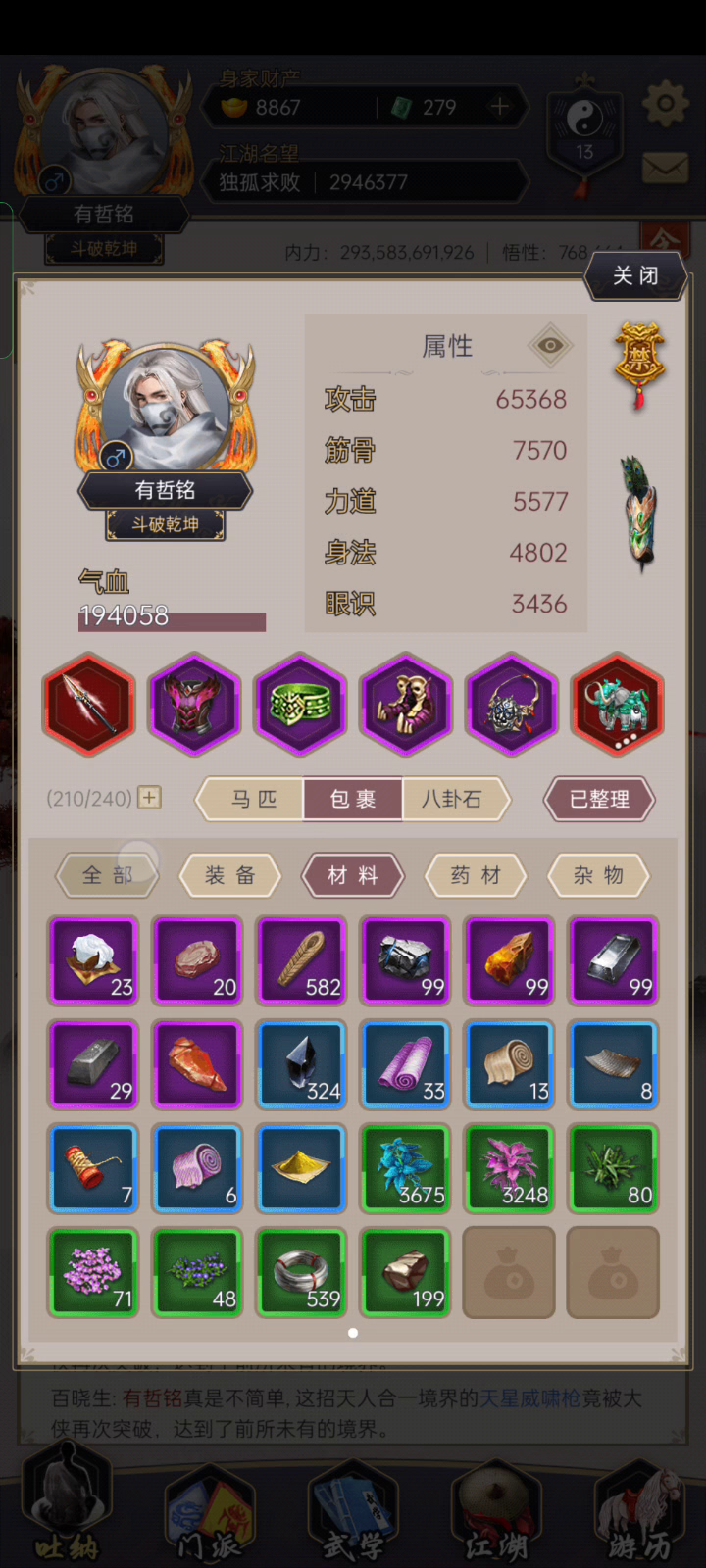Close the inventory panel with 关闭
Viewport: 706px width, 1568px height.
click(x=635, y=276)
